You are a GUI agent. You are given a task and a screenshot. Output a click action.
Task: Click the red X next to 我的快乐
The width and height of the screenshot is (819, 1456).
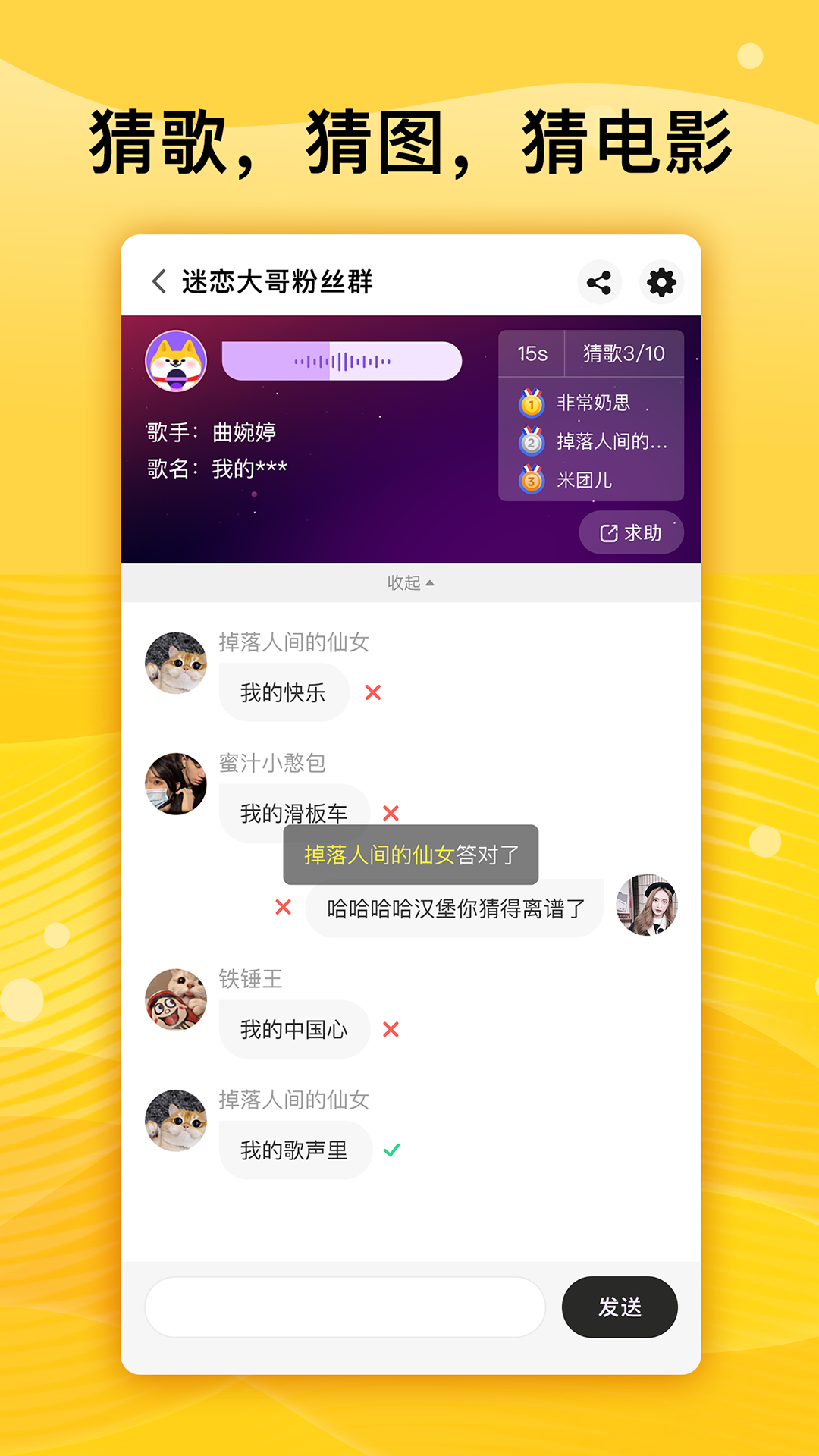(374, 692)
